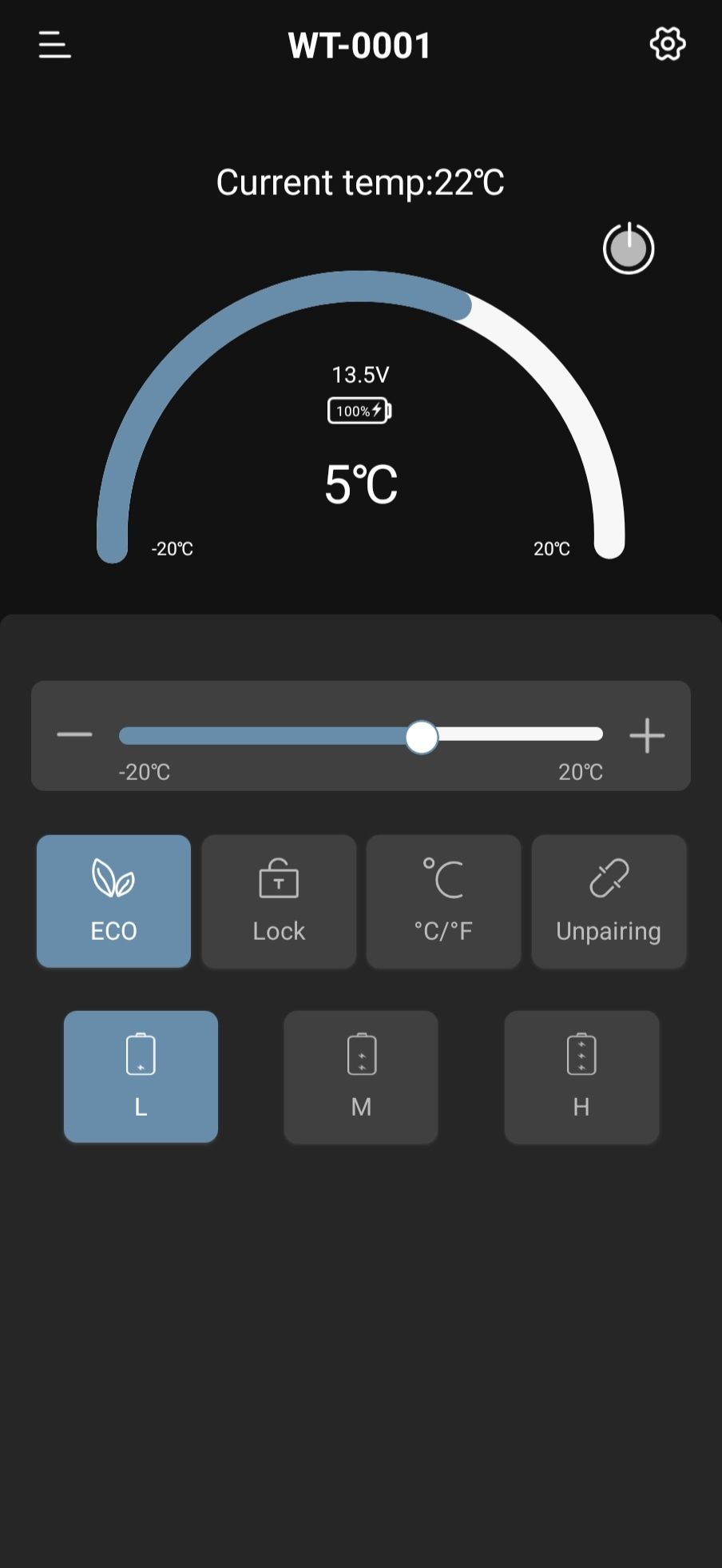Select battery protection level M

pos(361,1077)
